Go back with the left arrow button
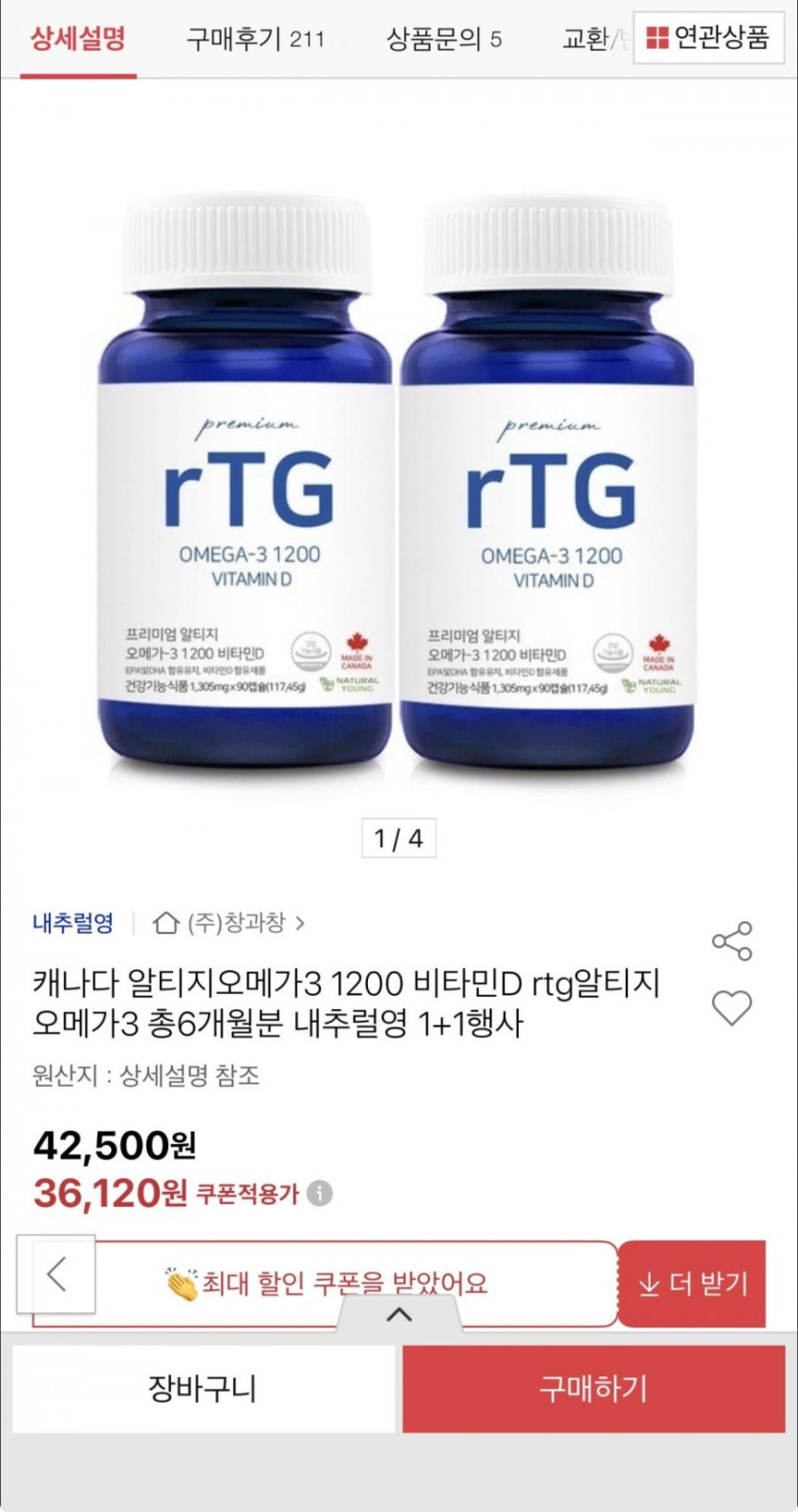Screen dimensions: 798x1512 click(x=56, y=1274)
